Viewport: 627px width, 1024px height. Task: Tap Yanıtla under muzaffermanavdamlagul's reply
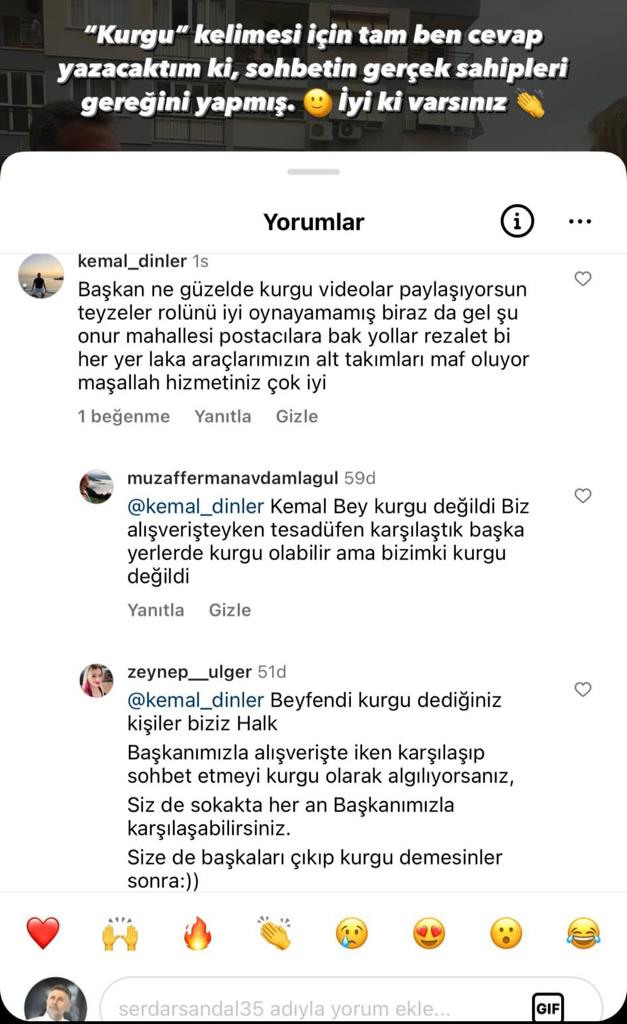coord(156,609)
